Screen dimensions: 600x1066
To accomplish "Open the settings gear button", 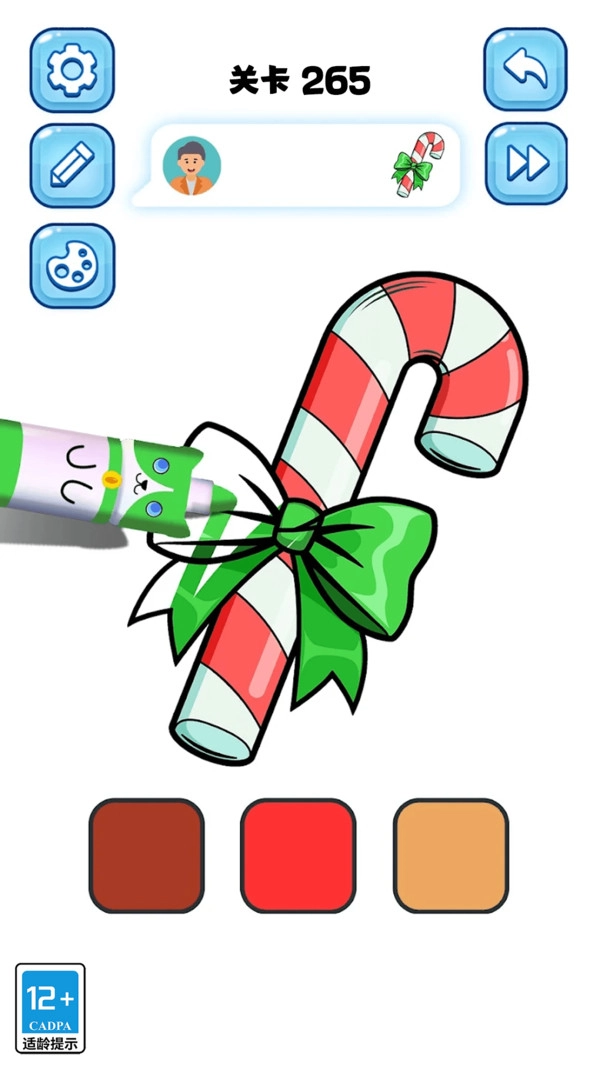I will click(x=72, y=70).
